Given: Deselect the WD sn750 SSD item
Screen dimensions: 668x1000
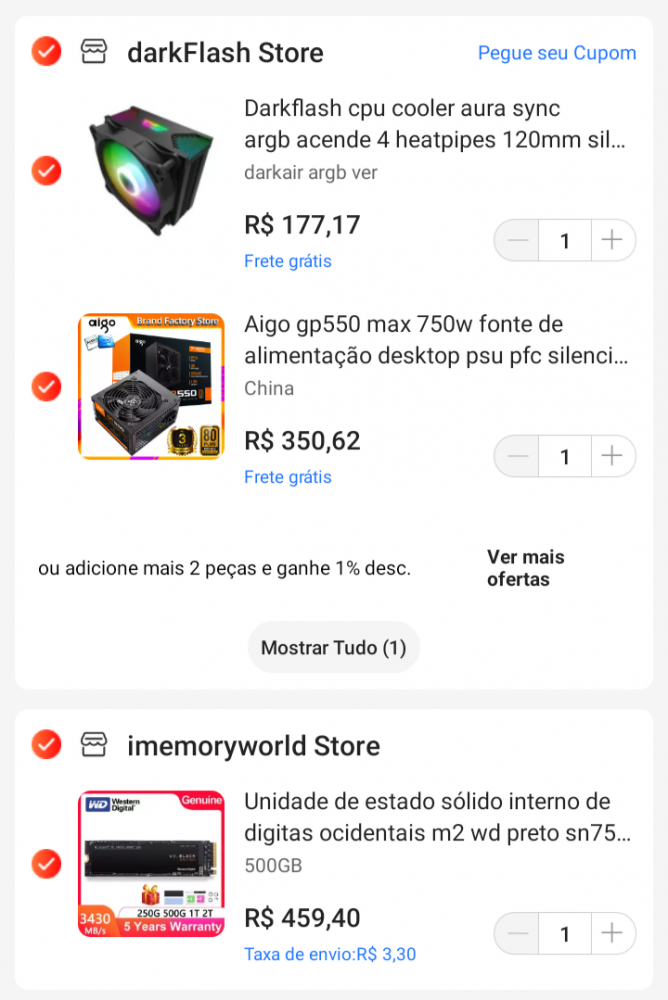Looking at the screenshot, I should [x=46, y=862].
